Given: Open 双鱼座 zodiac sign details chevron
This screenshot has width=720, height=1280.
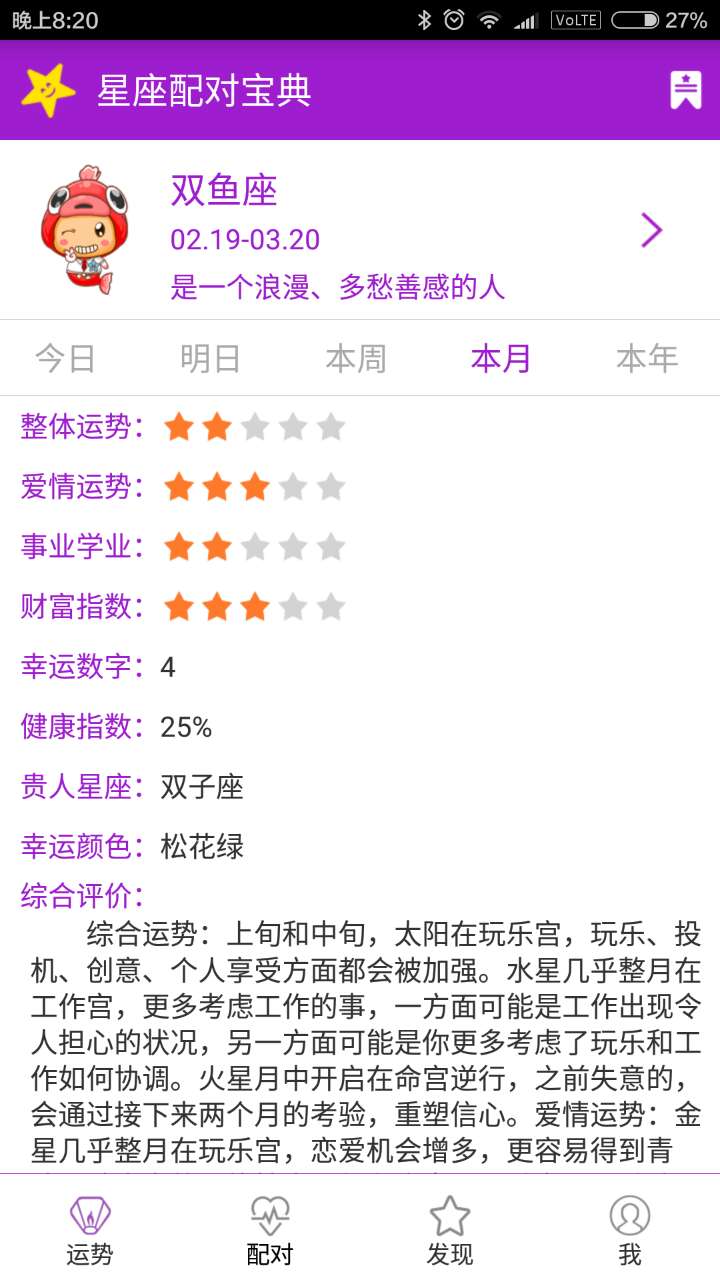Looking at the screenshot, I should [x=652, y=230].
